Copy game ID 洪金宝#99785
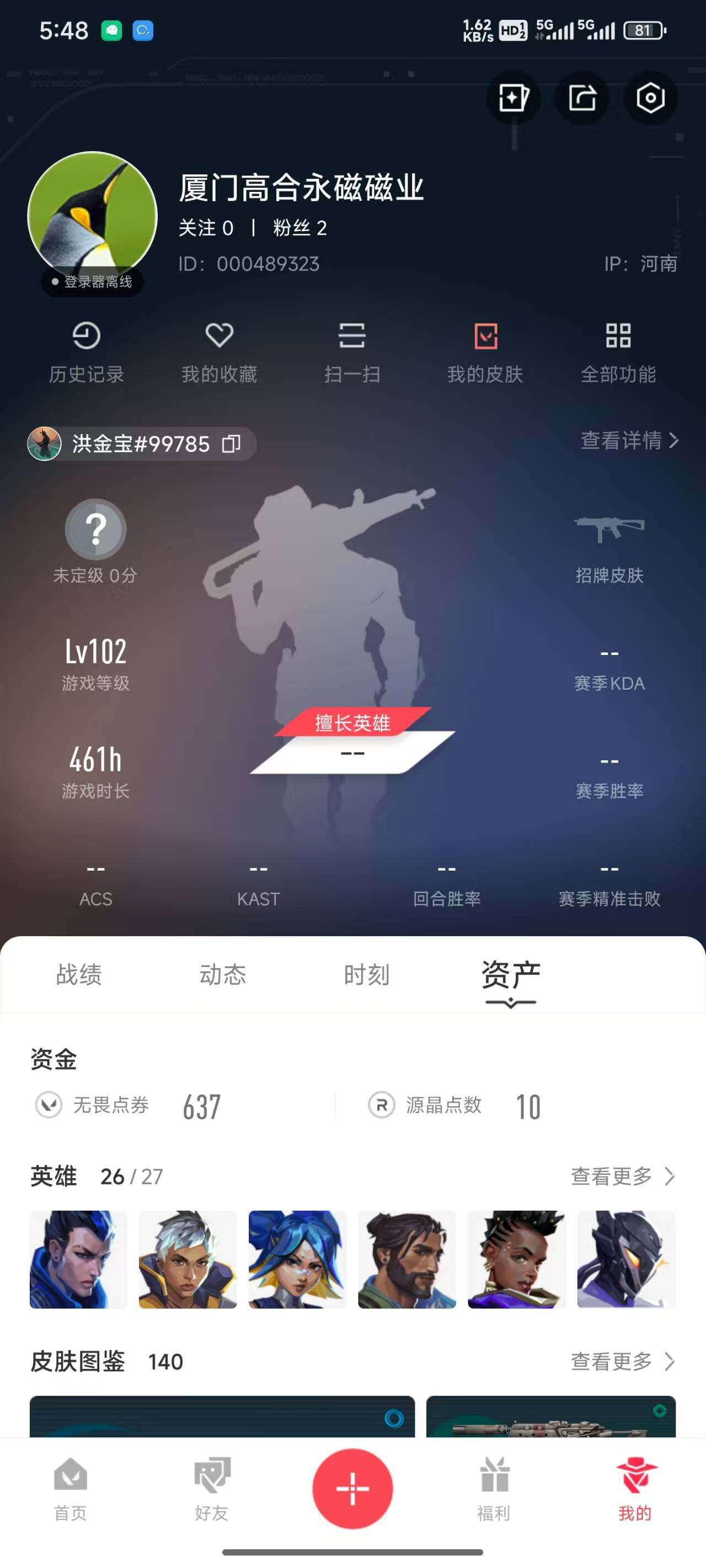Image resolution: width=706 pixels, height=1568 pixels. (x=232, y=444)
